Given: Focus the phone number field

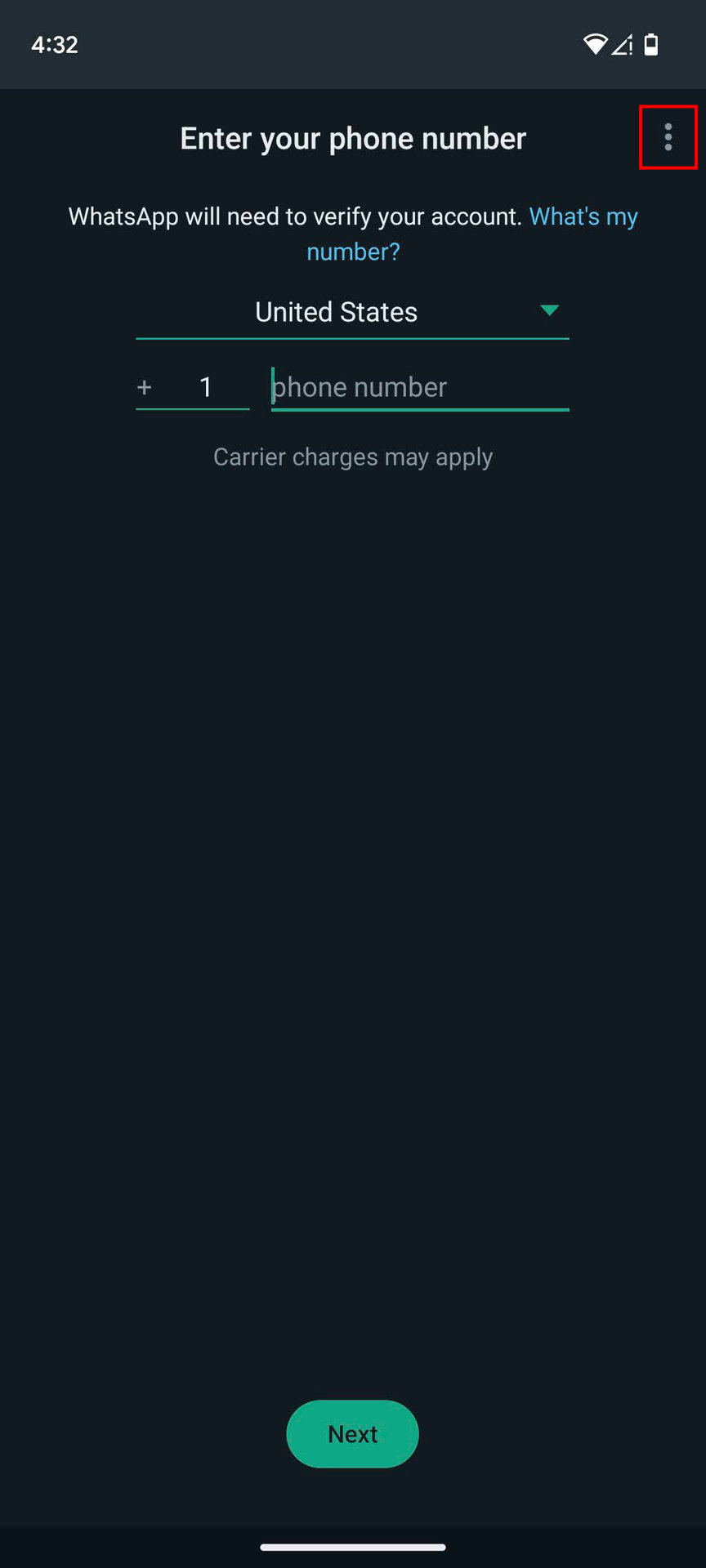Looking at the screenshot, I should click(x=420, y=387).
